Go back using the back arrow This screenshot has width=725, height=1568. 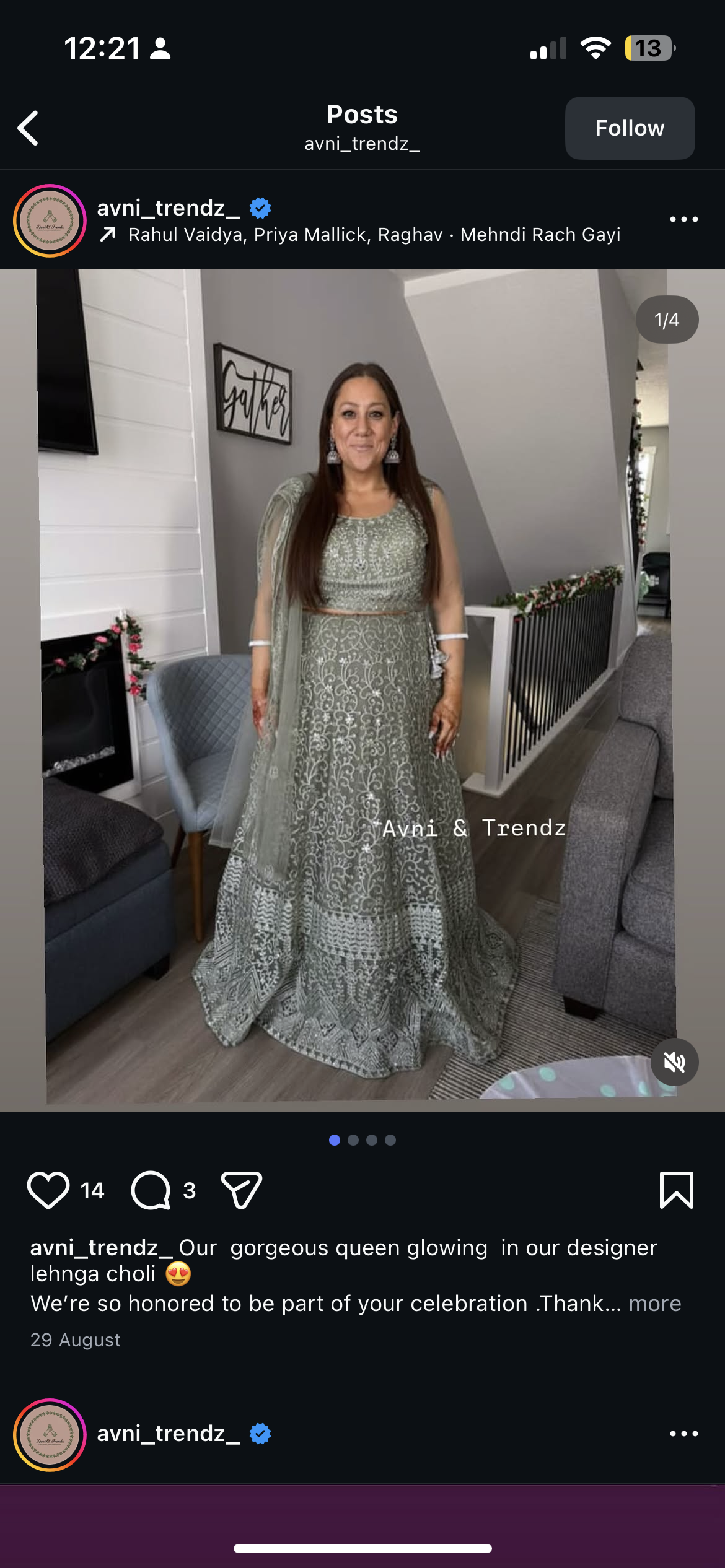point(29,128)
